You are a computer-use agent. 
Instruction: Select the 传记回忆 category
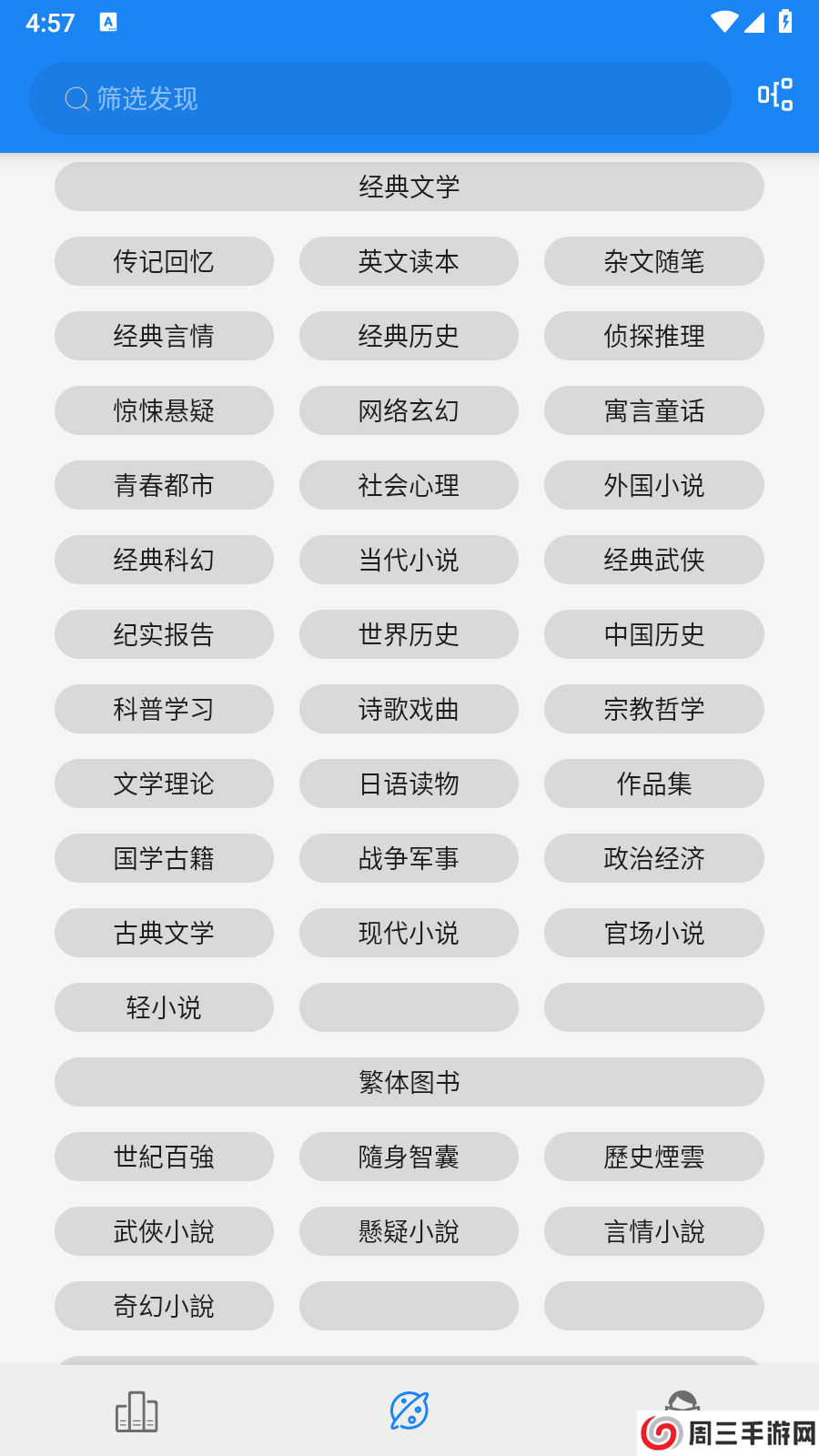164,261
